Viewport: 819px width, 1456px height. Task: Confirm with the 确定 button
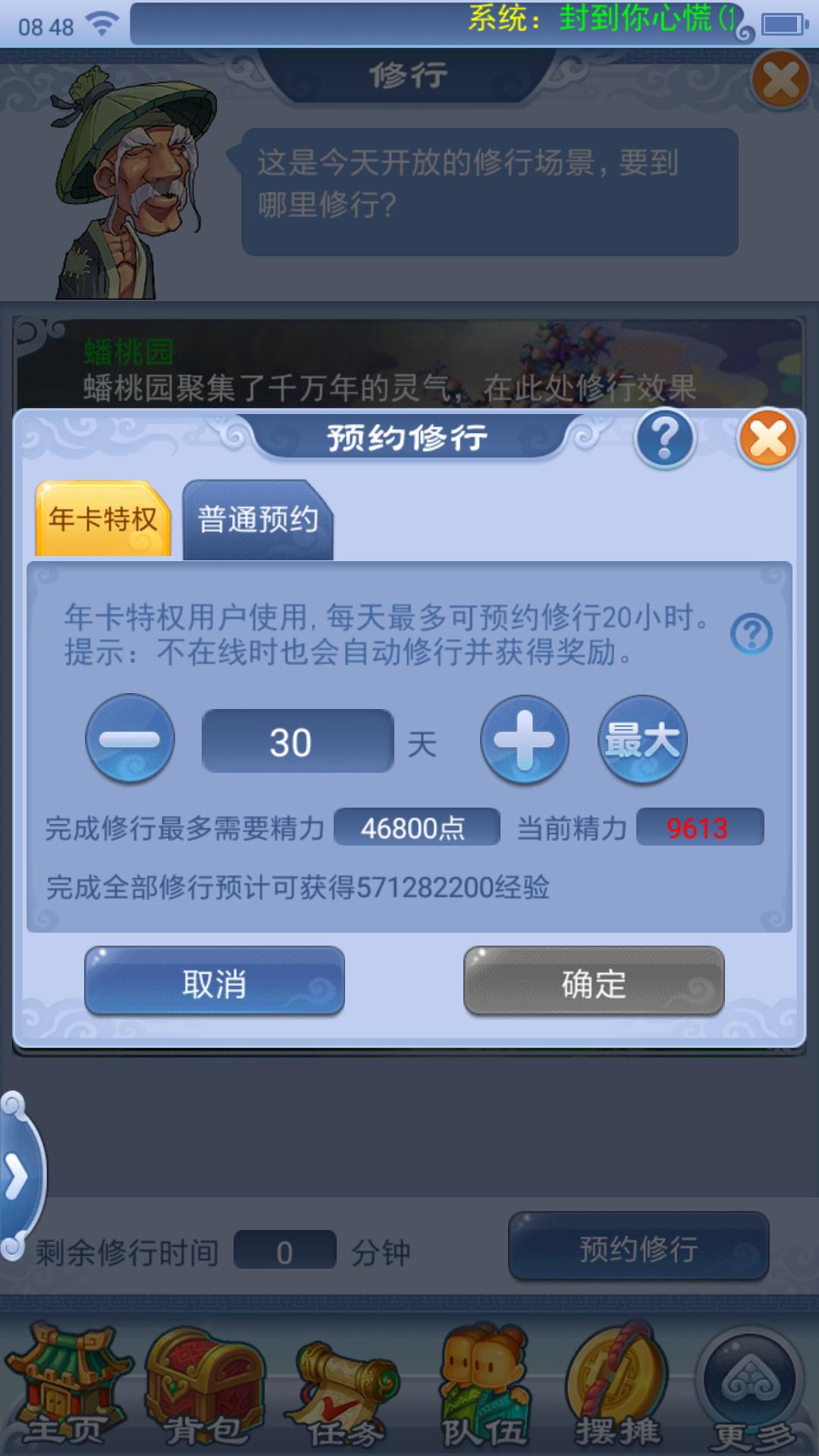pos(594,981)
